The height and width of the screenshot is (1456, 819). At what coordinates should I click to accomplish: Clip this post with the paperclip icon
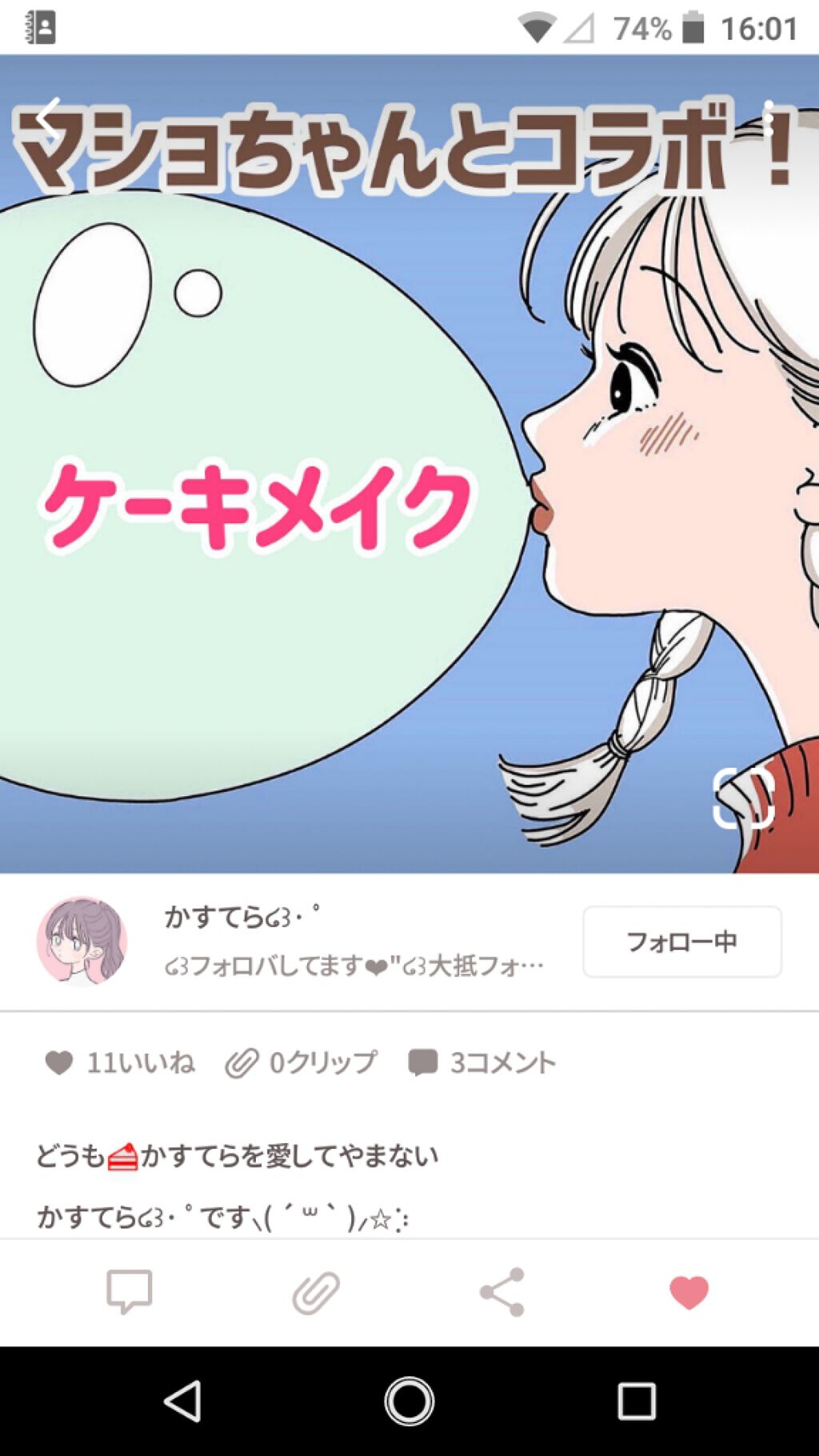[x=316, y=1291]
